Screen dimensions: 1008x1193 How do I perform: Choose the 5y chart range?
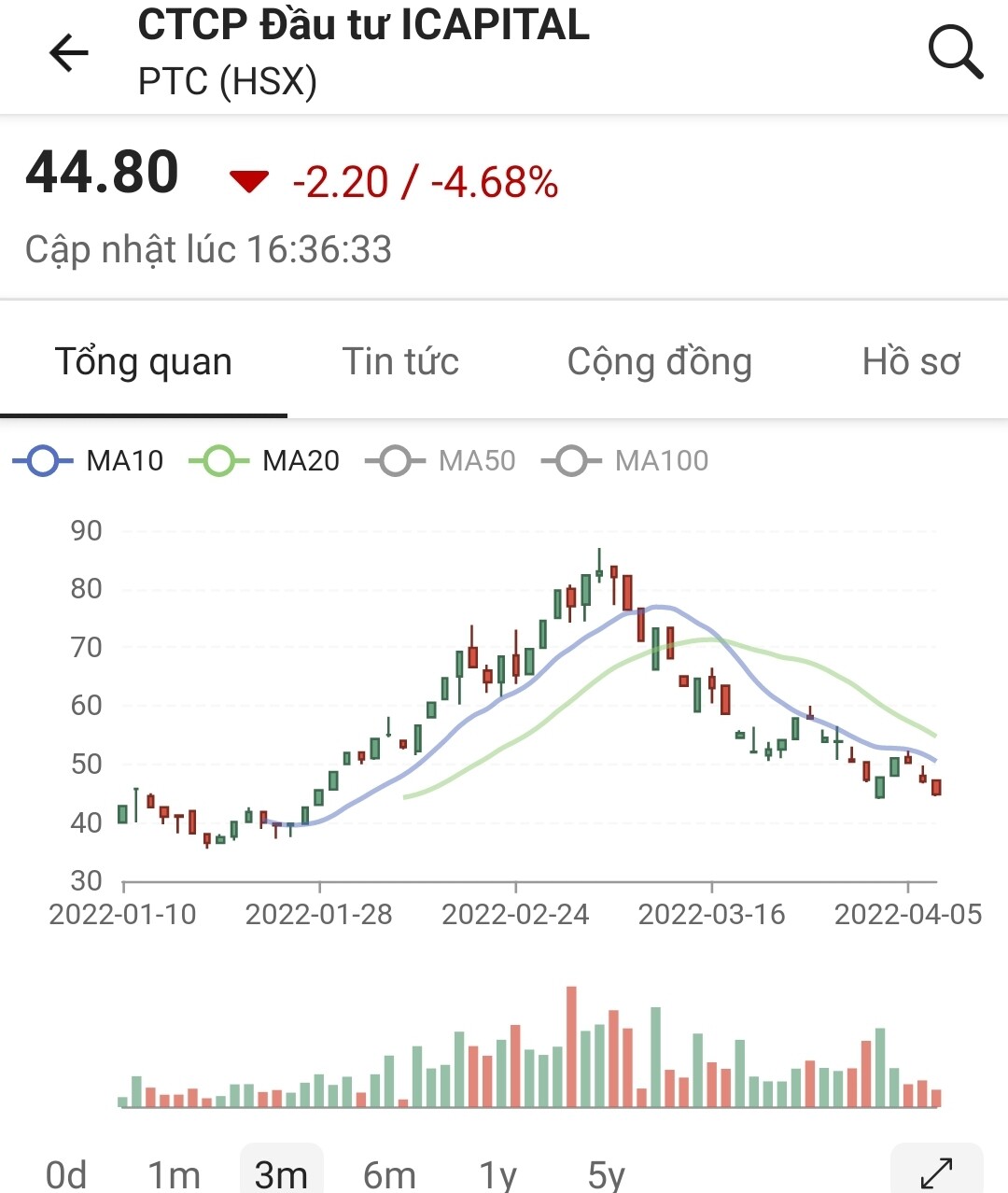click(x=606, y=1173)
